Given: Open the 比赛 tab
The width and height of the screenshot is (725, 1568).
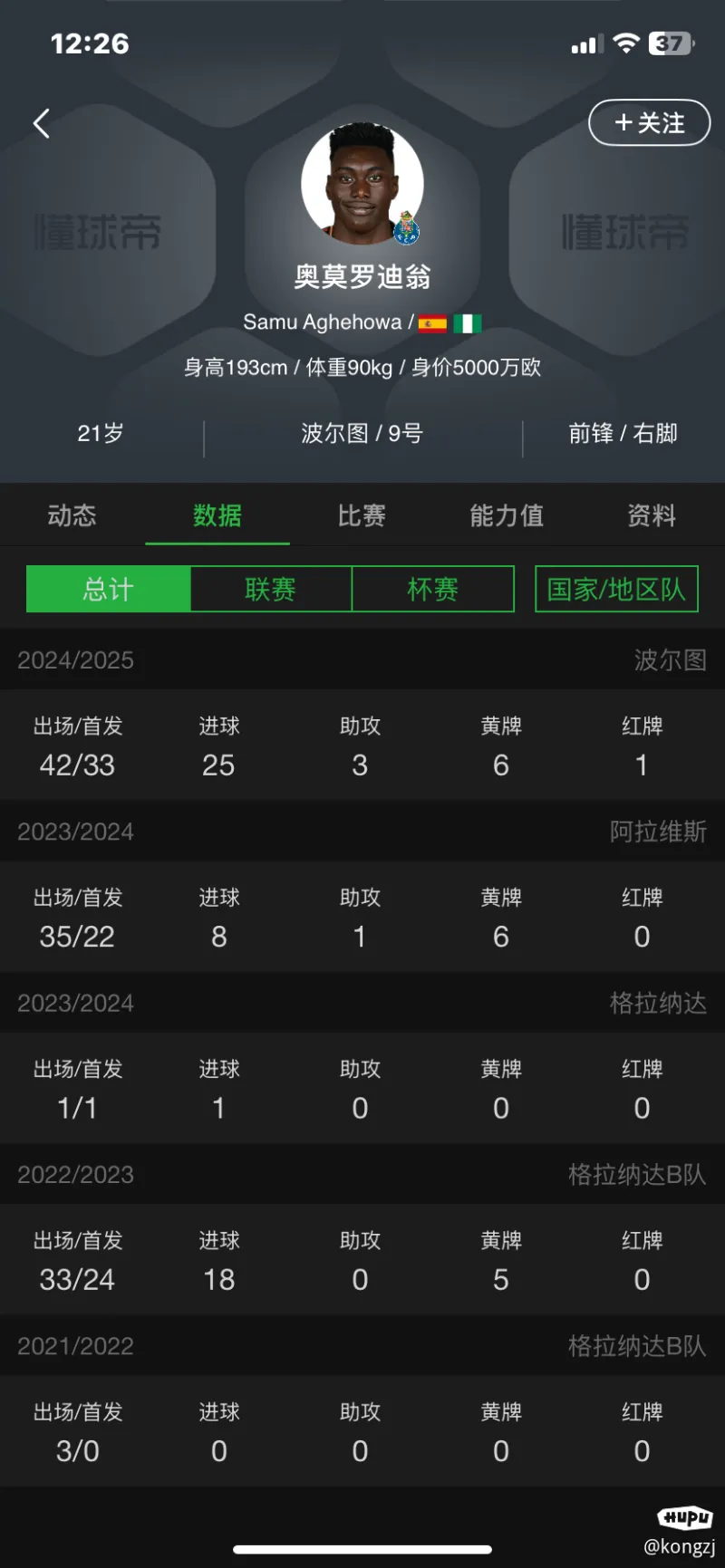Looking at the screenshot, I should pos(362,515).
